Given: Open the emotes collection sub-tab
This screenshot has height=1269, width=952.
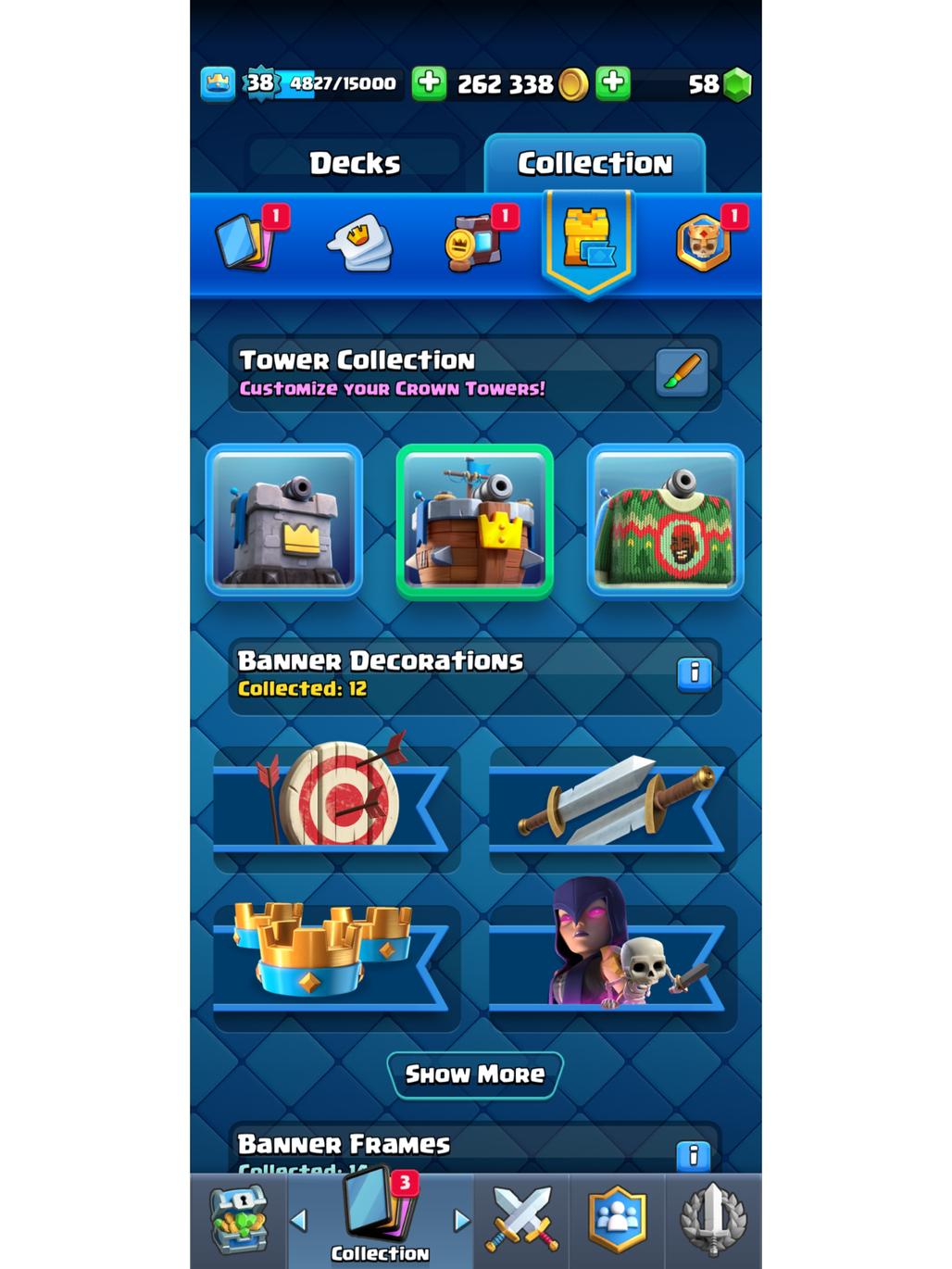Looking at the screenshot, I should point(360,243).
